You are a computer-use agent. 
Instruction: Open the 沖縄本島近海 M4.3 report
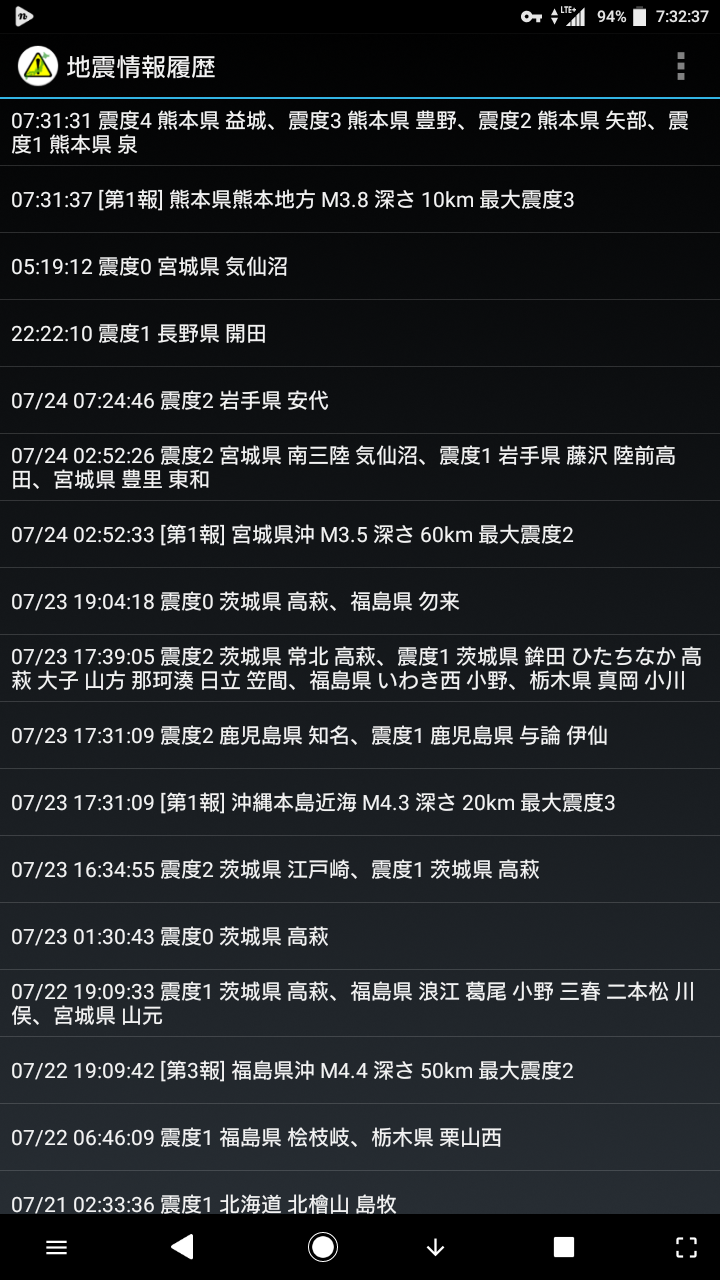[360, 803]
